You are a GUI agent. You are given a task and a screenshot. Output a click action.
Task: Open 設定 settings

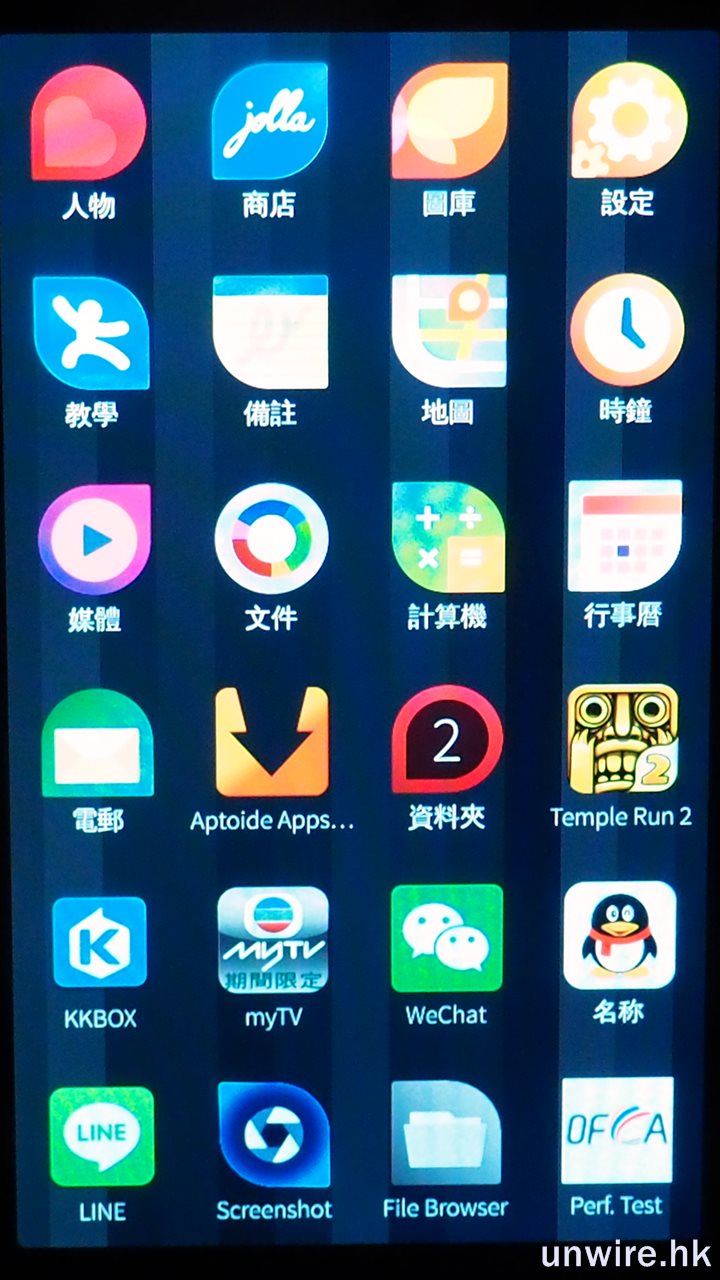(x=629, y=121)
